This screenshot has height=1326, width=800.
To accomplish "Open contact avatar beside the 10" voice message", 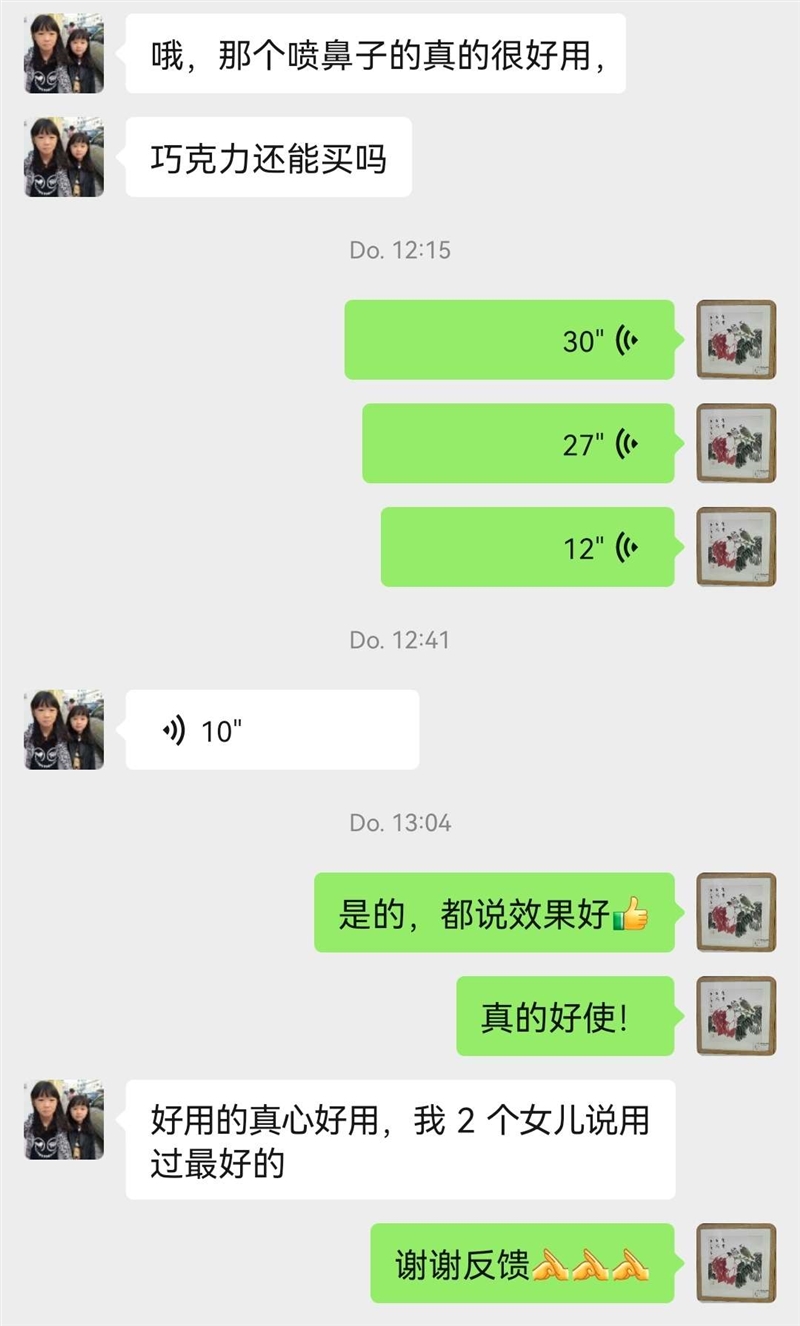I will [x=64, y=730].
